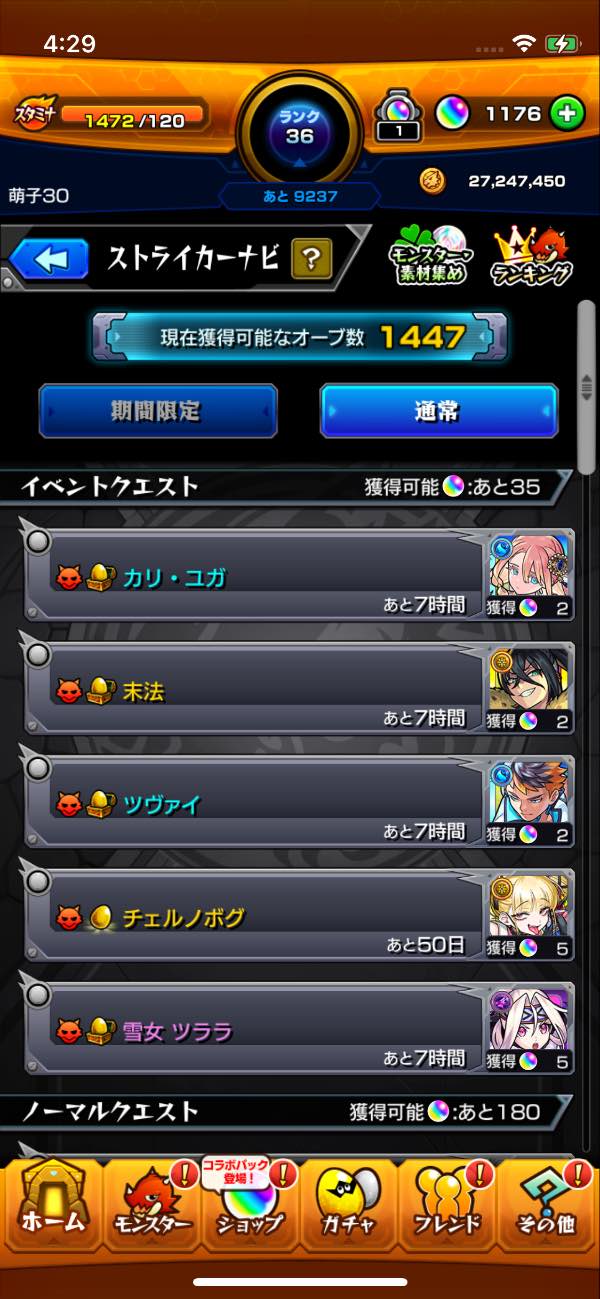Open the ストライカーナビ help question mark

pyautogui.click(x=311, y=261)
